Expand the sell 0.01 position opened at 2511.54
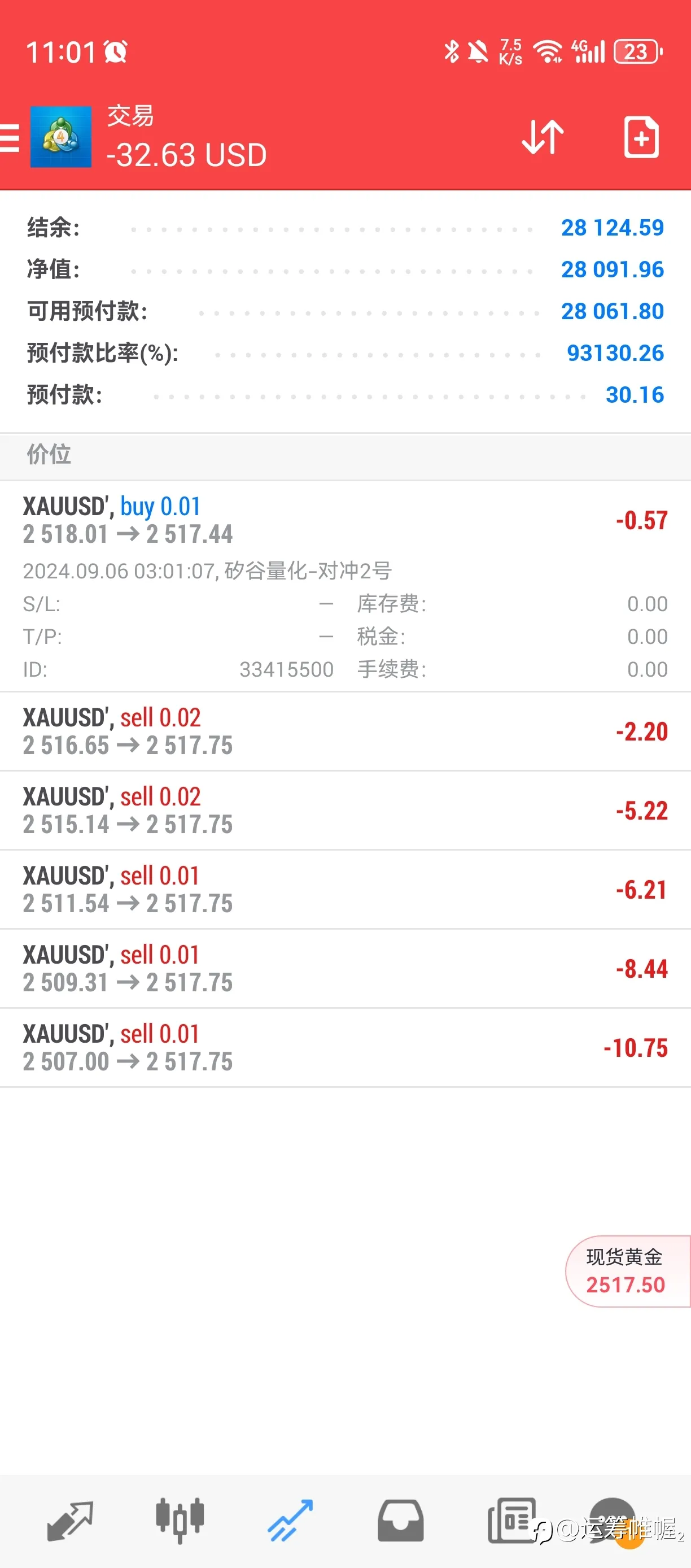Viewport: 691px width, 1568px height. [345, 889]
